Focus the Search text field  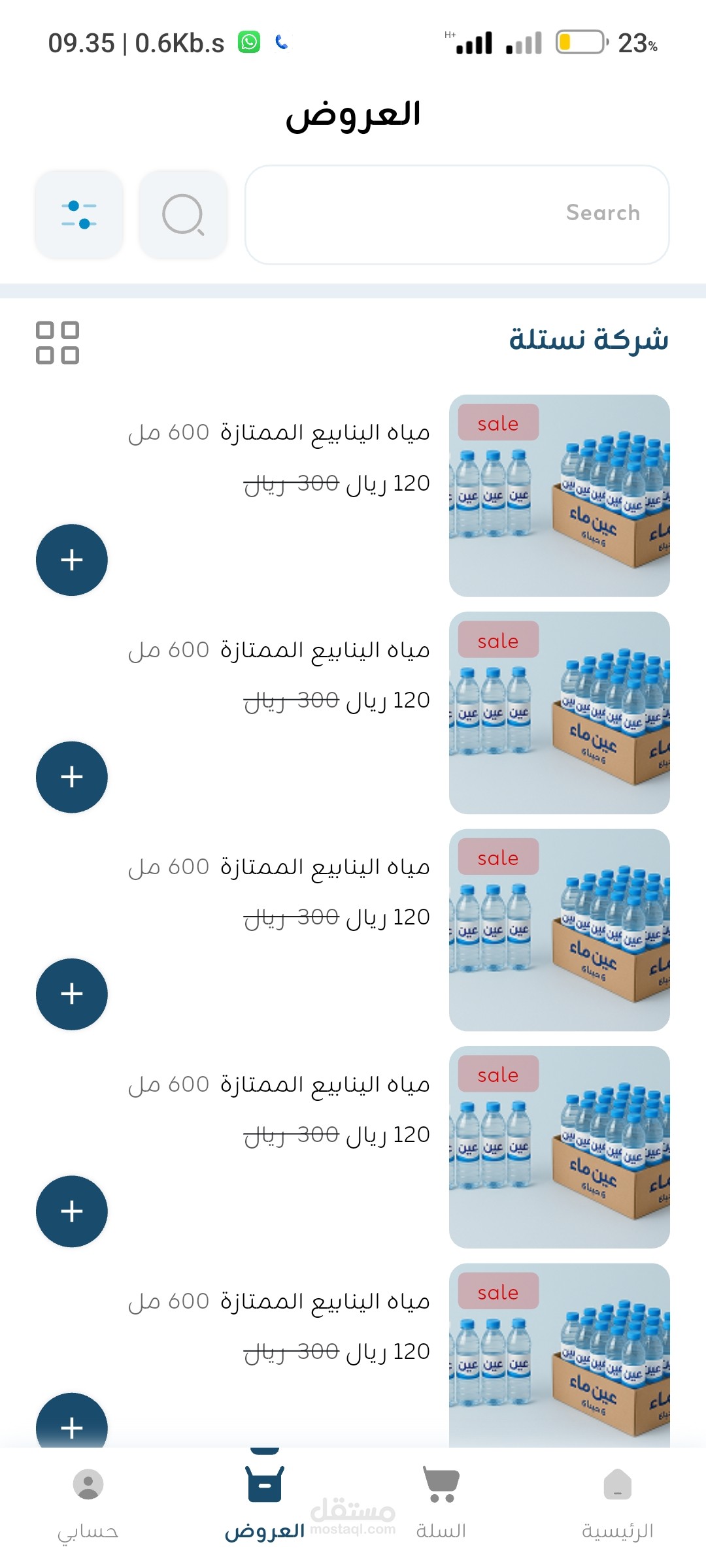[456, 214]
